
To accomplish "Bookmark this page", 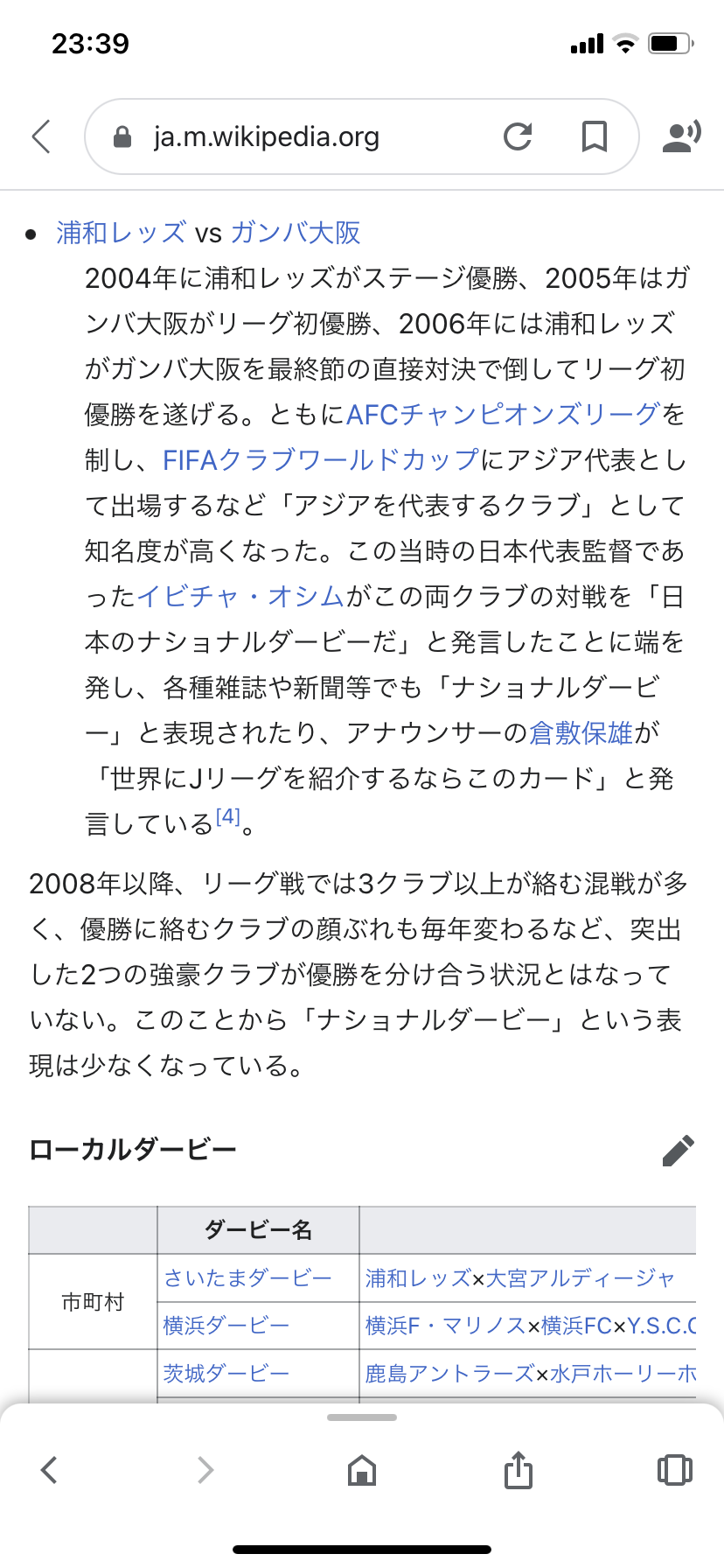I will pos(595,136).
